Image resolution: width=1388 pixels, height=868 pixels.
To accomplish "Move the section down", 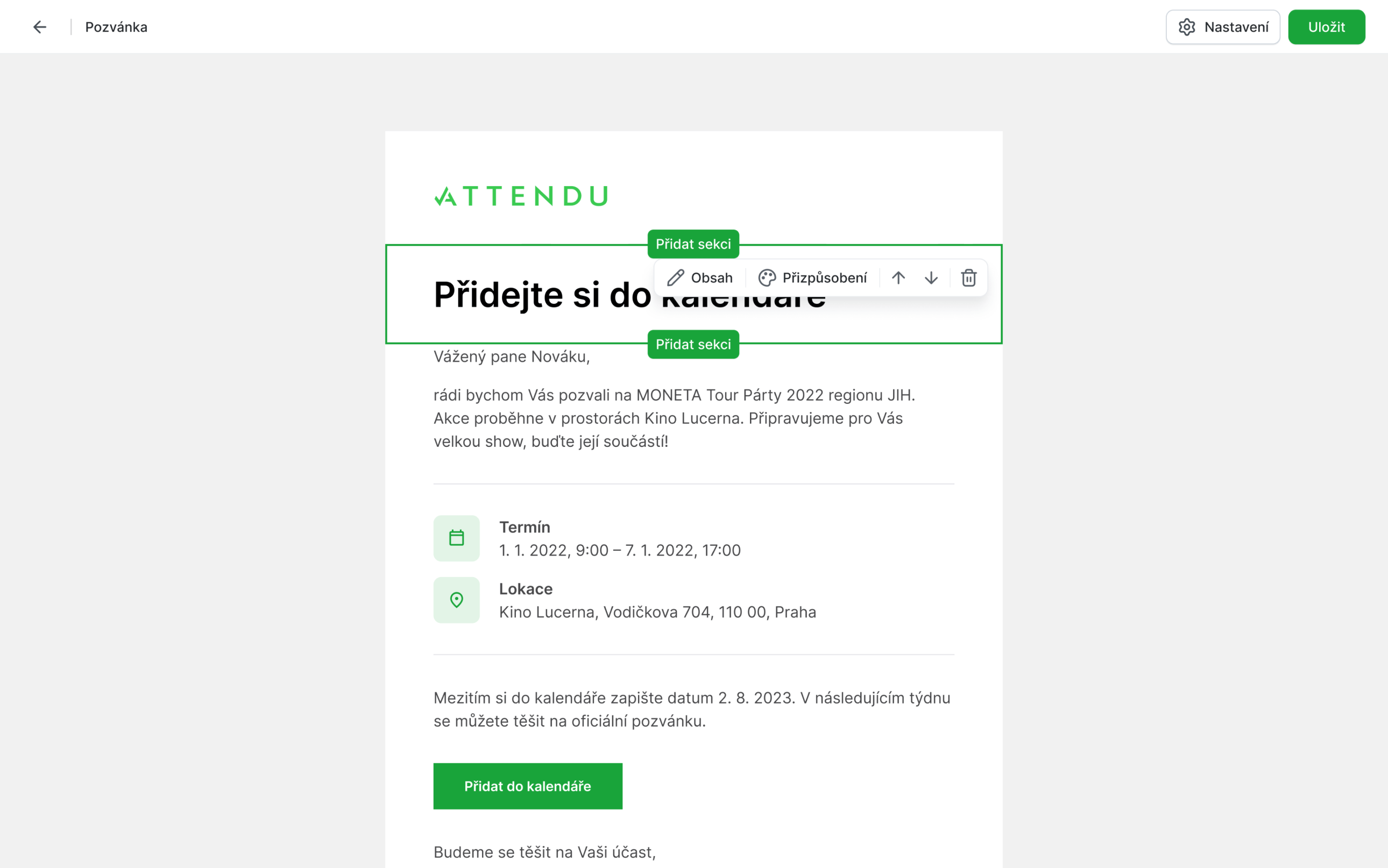I will pos(931,278).
